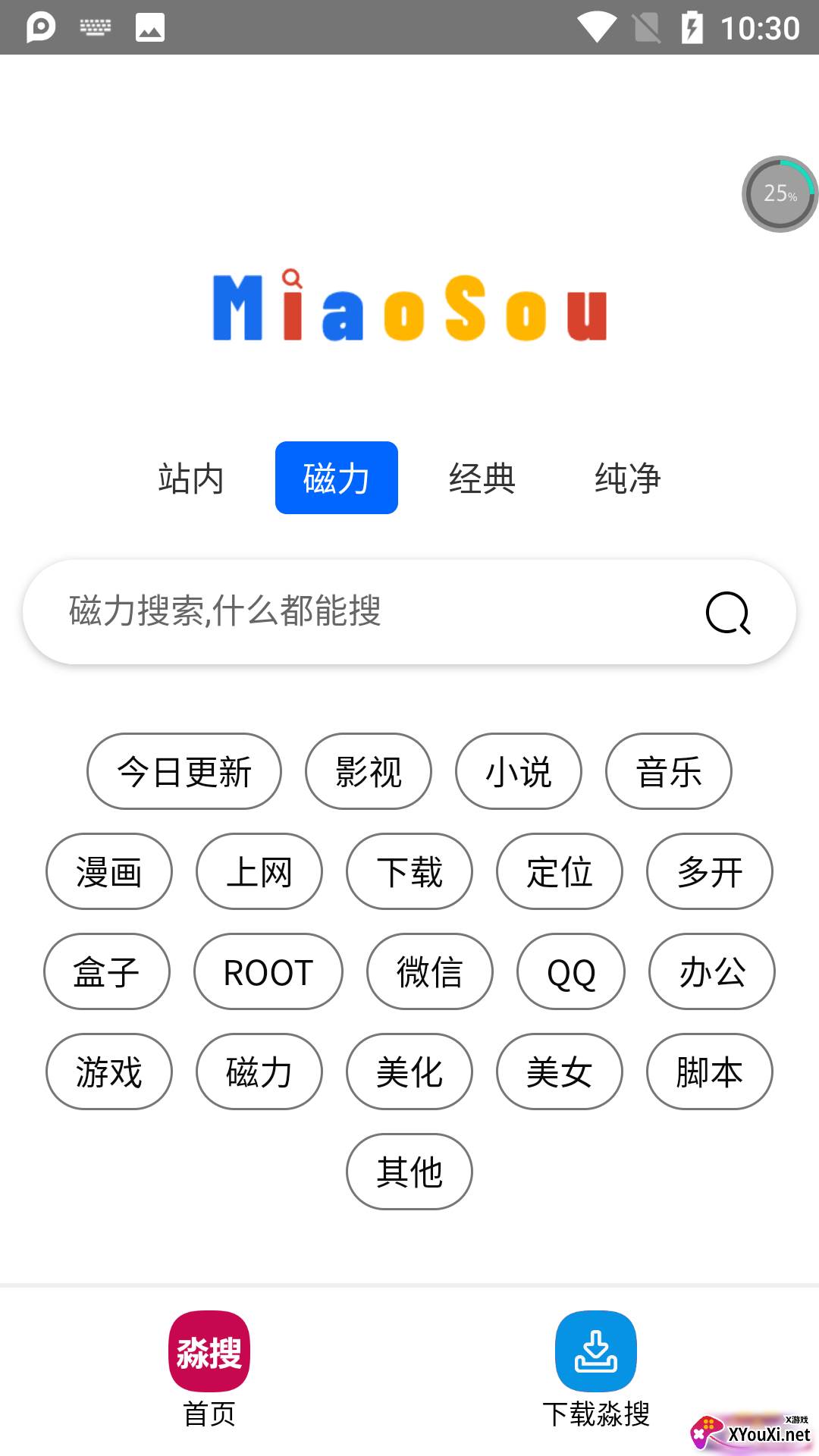Open the 漫画 category
819x1456 pixels.
[x=109, y=871]
